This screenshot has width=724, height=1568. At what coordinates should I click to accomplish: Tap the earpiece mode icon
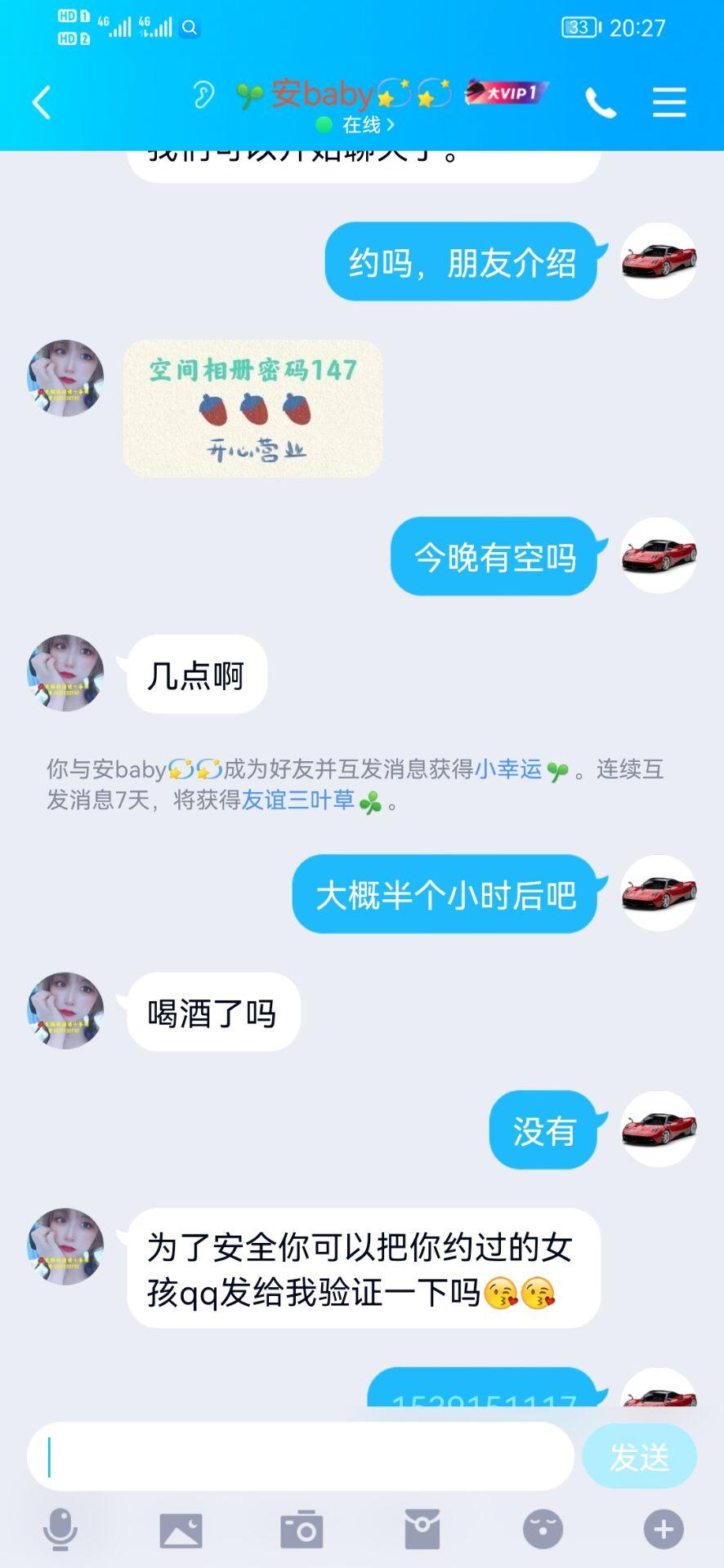coord(203,96)
